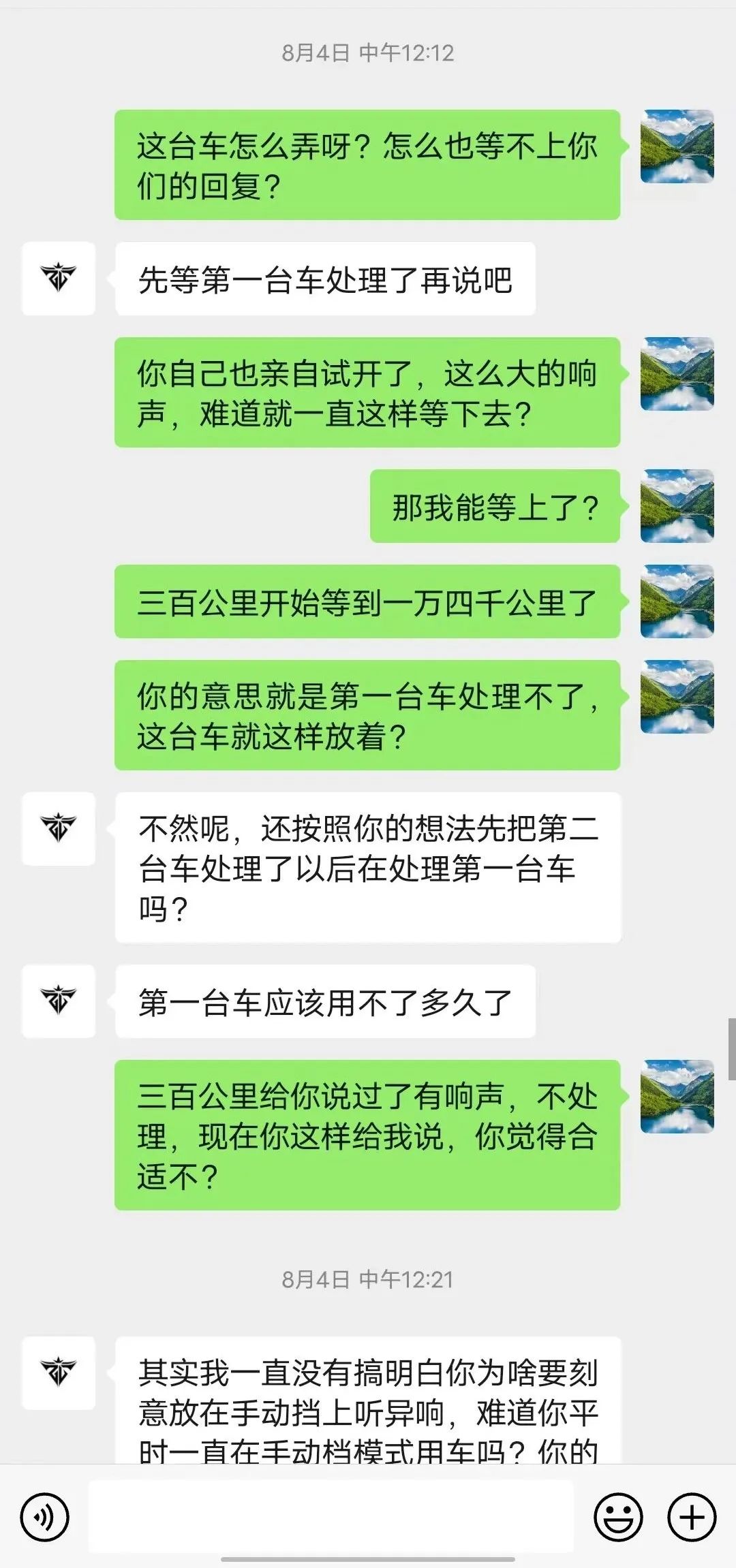Open sender avatar beside "那我能等上了?"

tap(677, 506)
